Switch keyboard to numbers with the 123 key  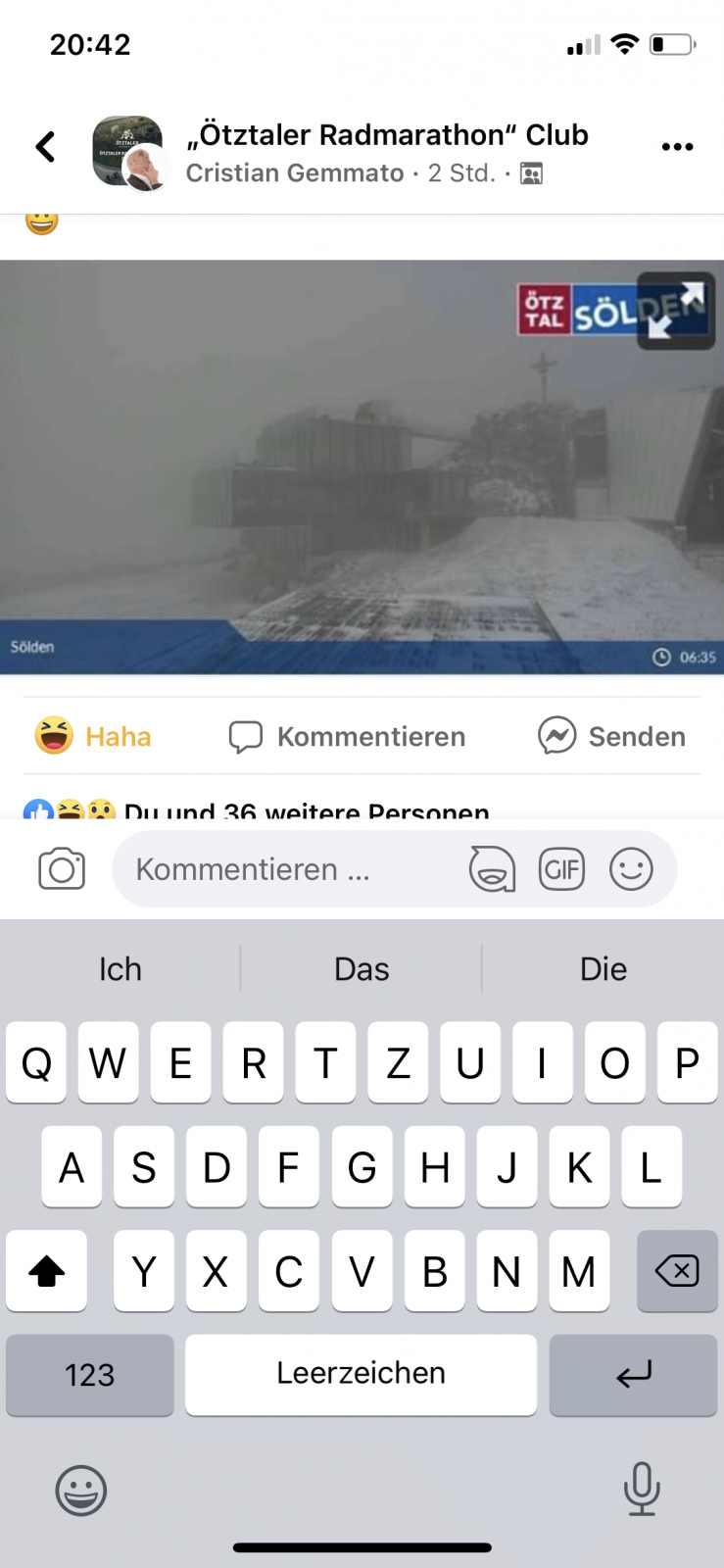(x=90, y=1375)
